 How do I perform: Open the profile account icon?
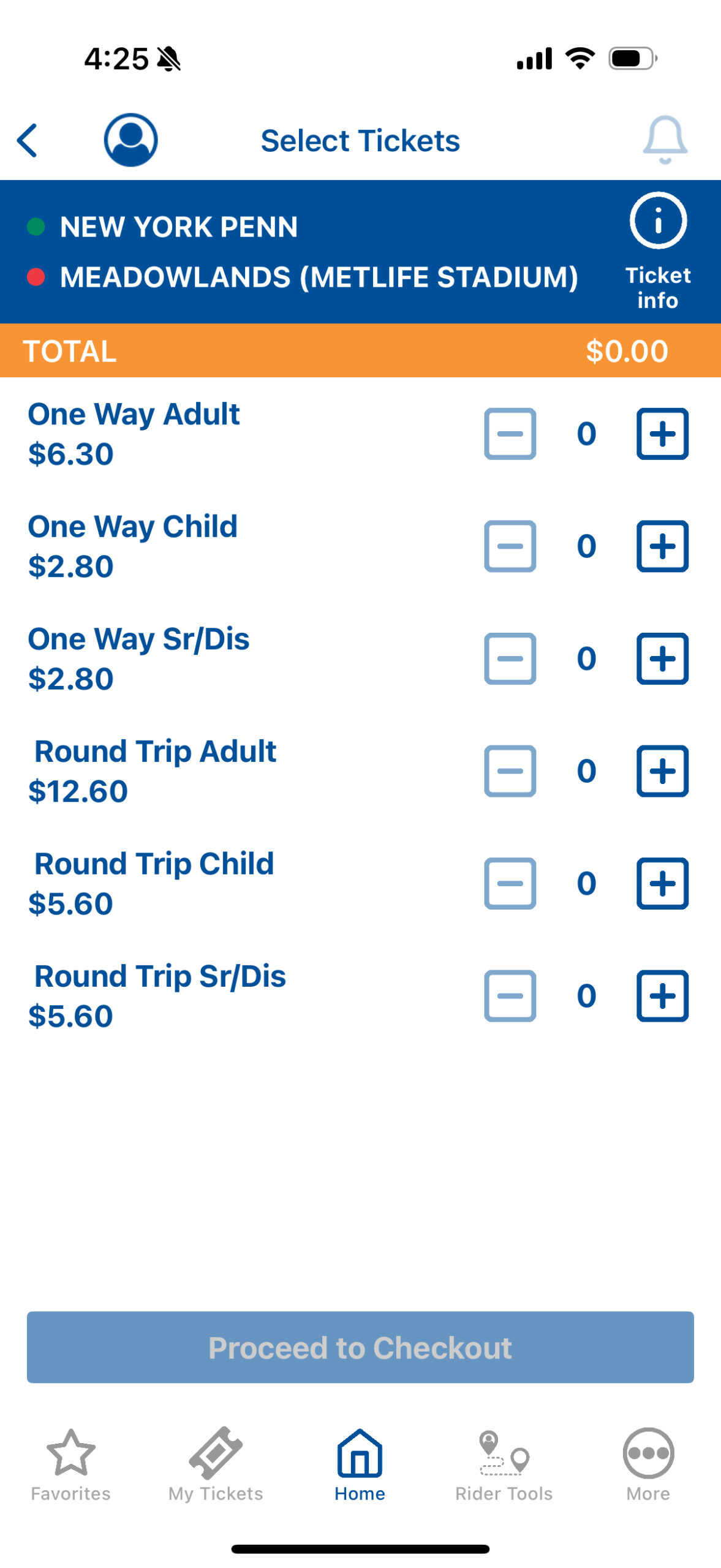click(130, 140)
